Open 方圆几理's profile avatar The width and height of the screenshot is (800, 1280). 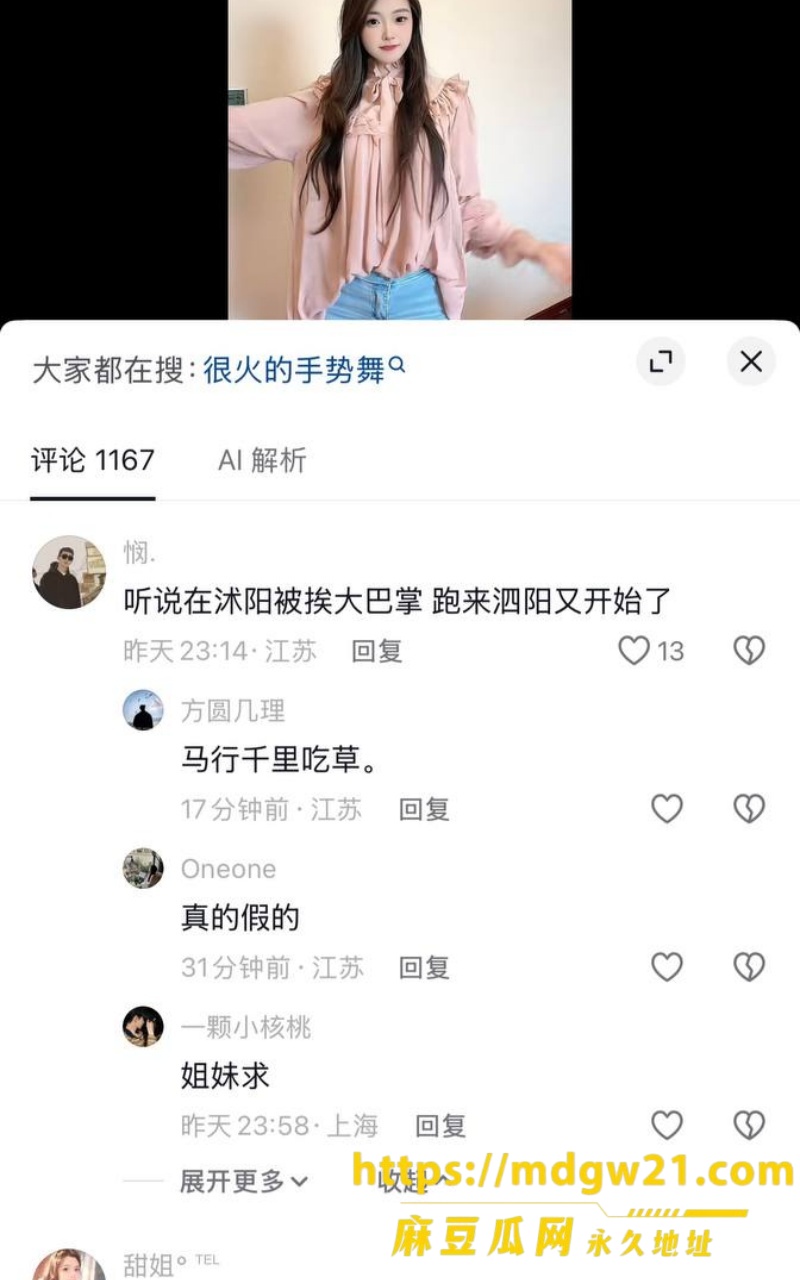[x=143, y=710]
